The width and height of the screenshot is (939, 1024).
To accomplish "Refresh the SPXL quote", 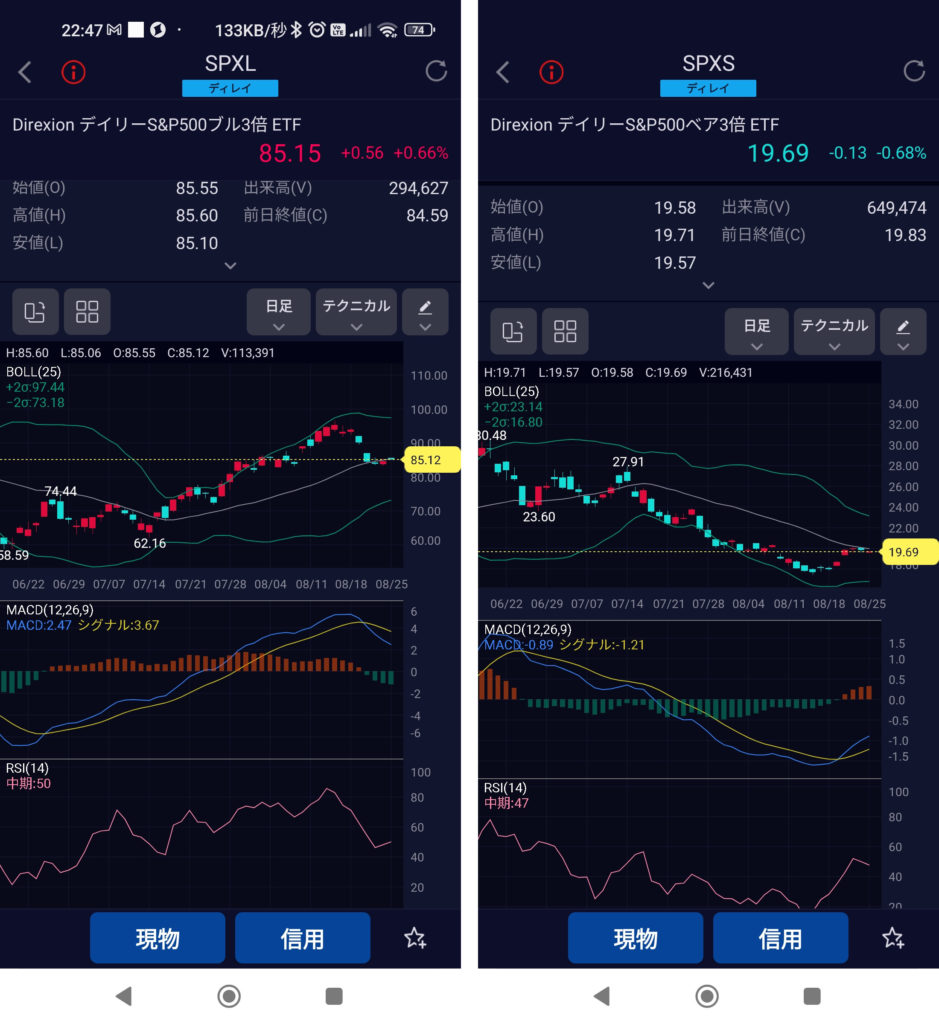I will tap(435, 71).
